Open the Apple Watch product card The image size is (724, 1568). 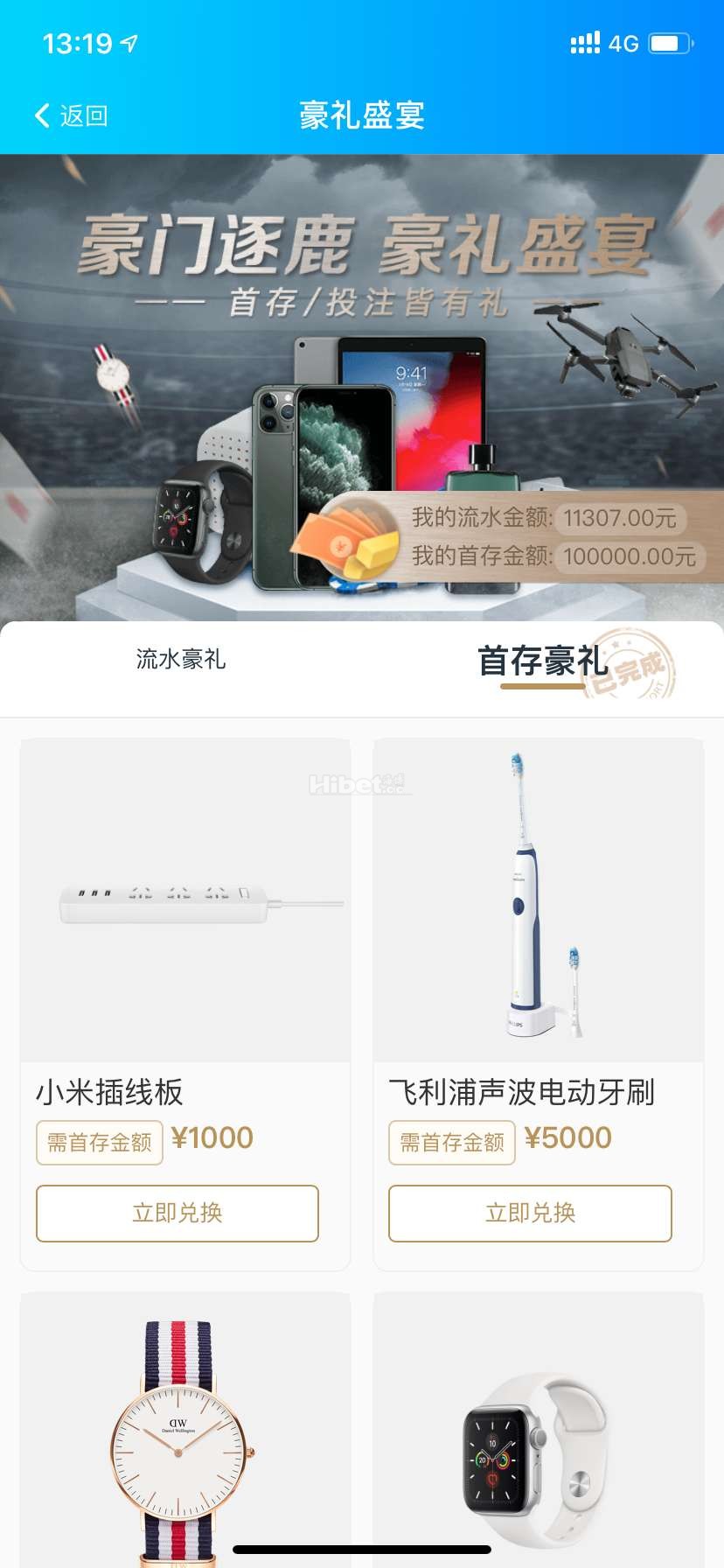[x=539, y=1435]
